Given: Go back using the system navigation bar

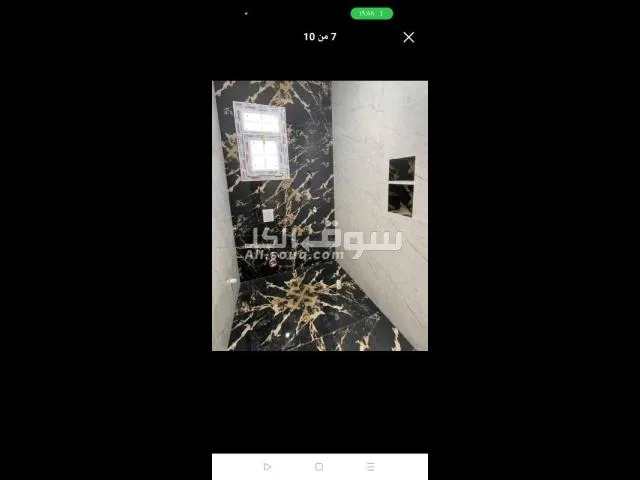Looking at the screenshot, I should pyautogui.click(x=267, y=467).
